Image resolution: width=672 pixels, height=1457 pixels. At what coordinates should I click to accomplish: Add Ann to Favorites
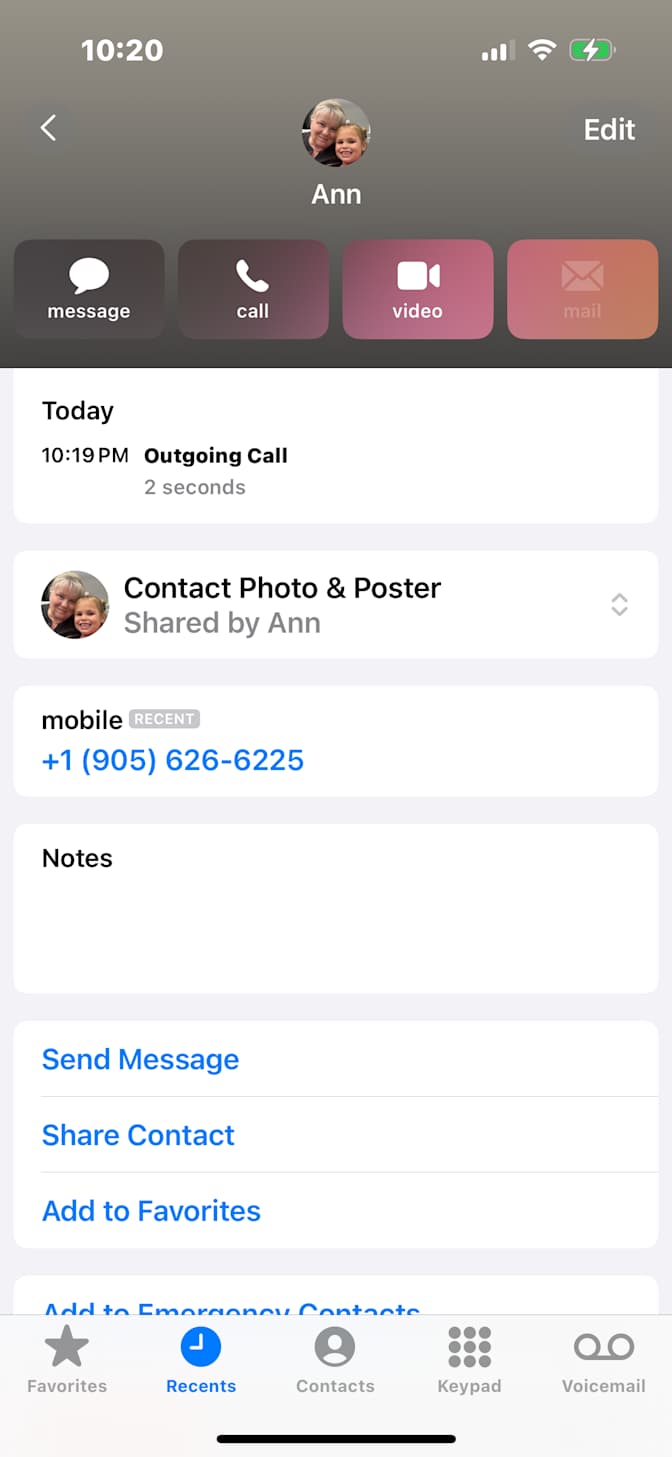click(x=152, y=1211)
